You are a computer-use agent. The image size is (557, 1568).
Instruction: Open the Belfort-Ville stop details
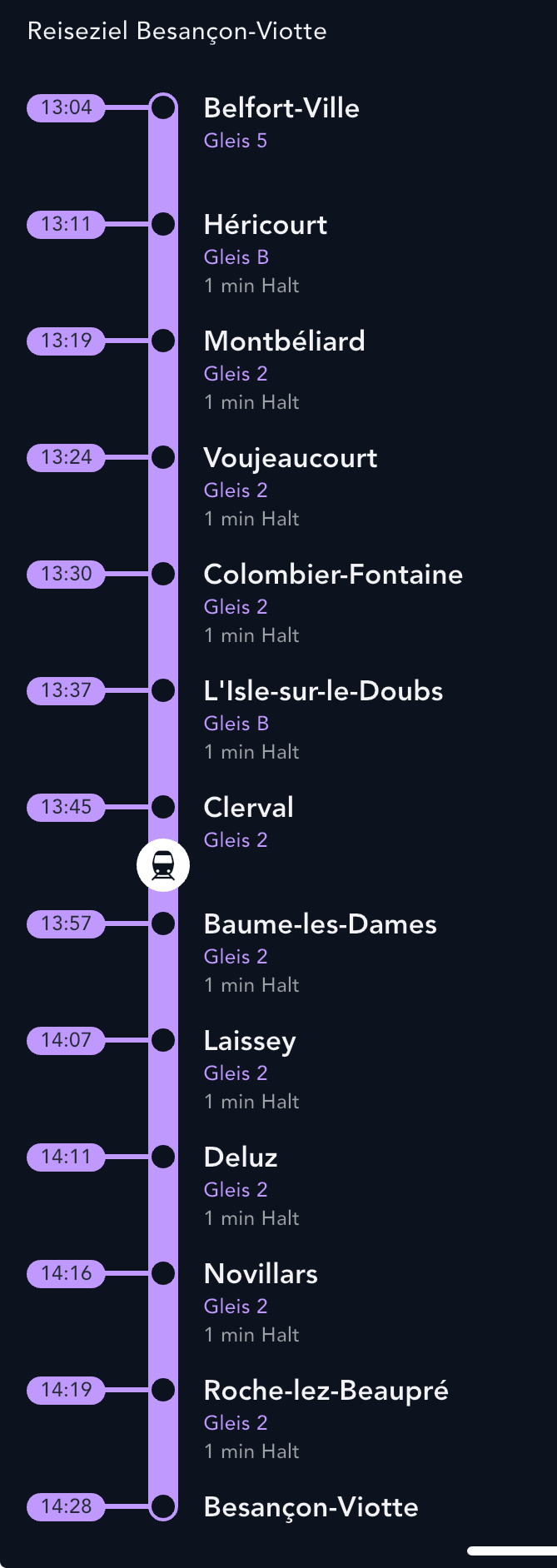click(281, 108)
